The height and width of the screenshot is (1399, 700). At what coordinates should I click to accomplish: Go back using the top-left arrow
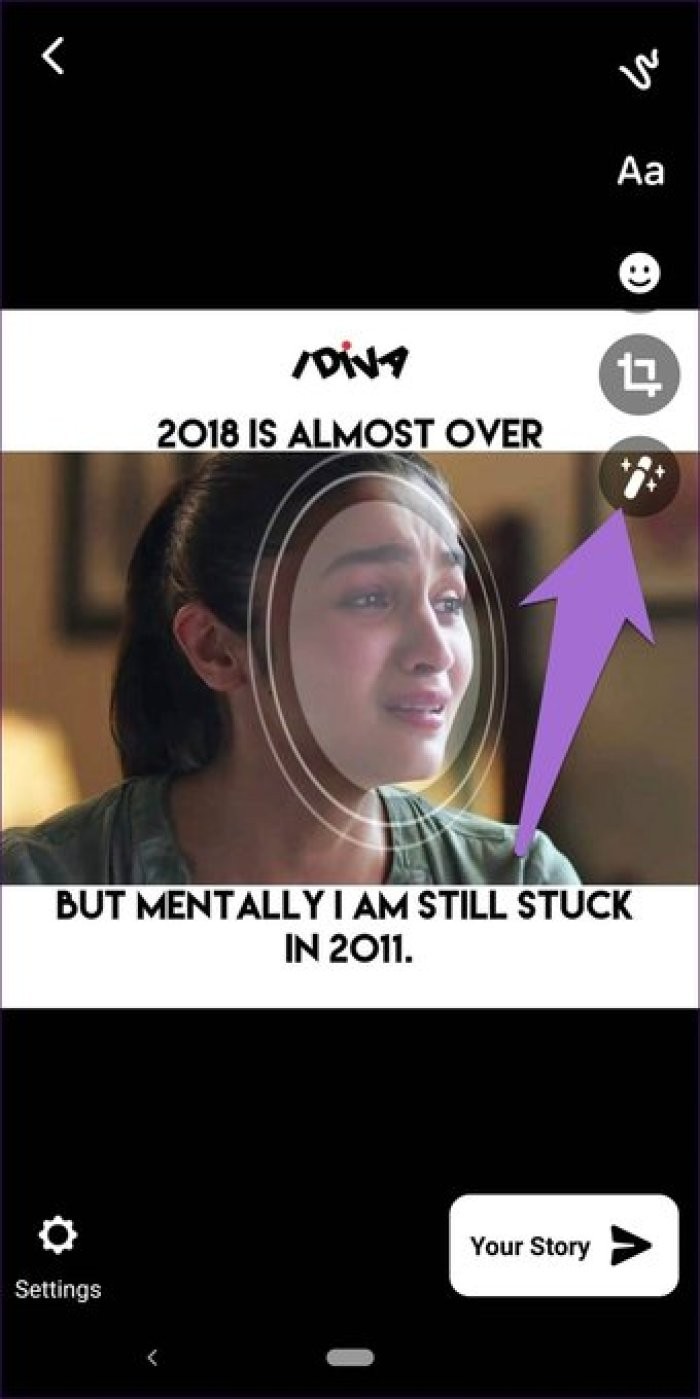[53, 56]
